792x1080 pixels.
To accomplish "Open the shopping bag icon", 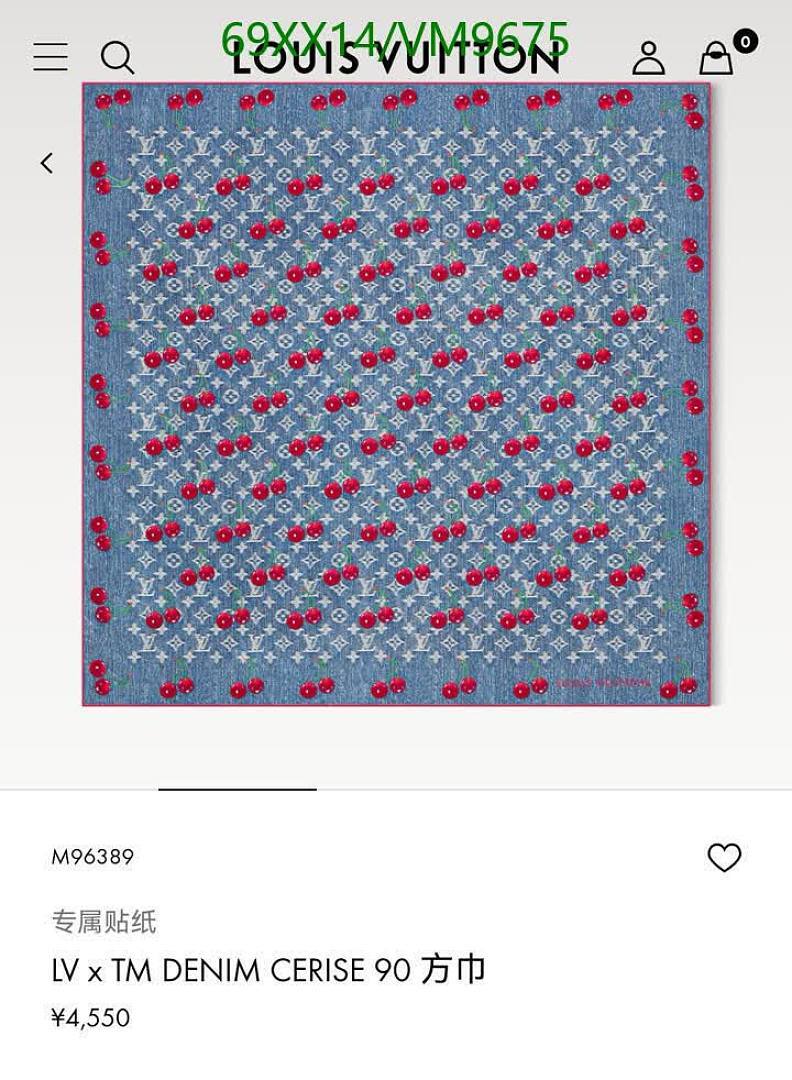I will [716, 58].
